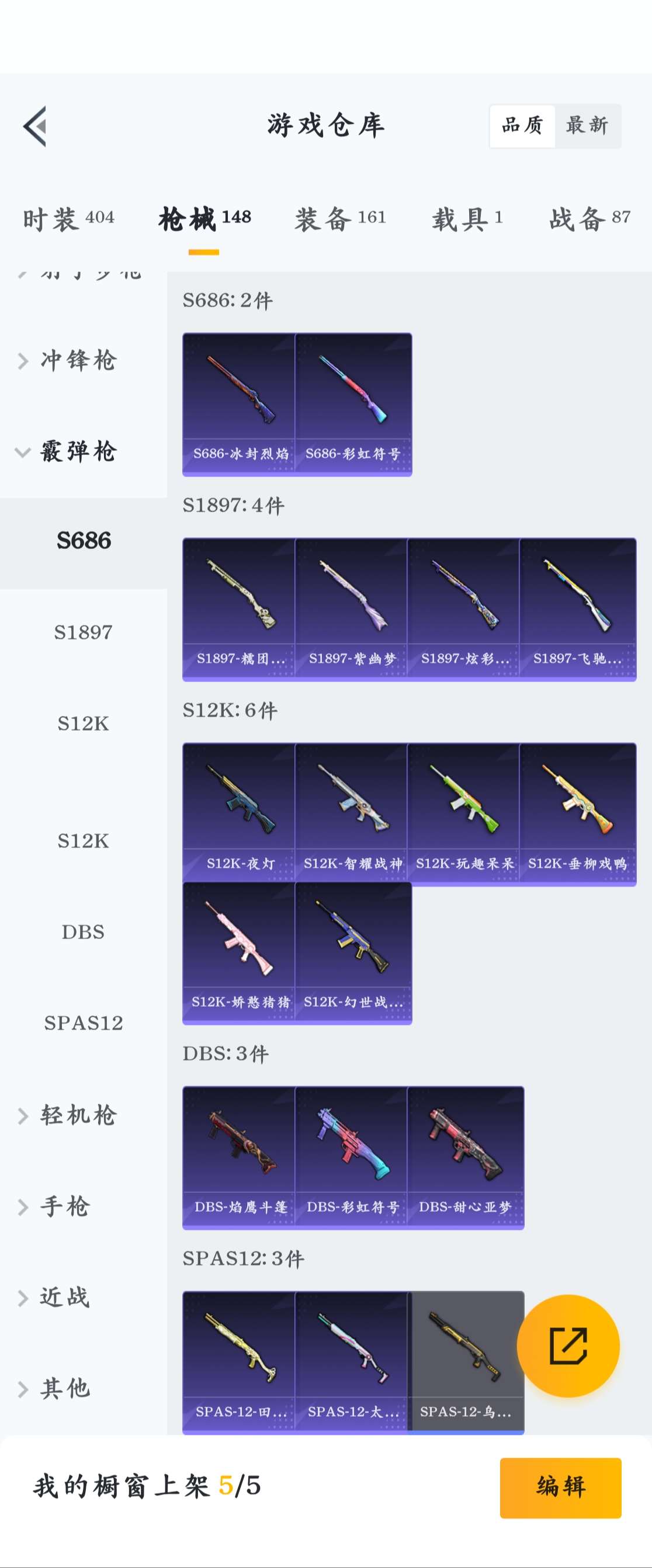This screenshot has width=652, height=1568.
Task: Tap the orange share floating button
Action: point(568,1346)
